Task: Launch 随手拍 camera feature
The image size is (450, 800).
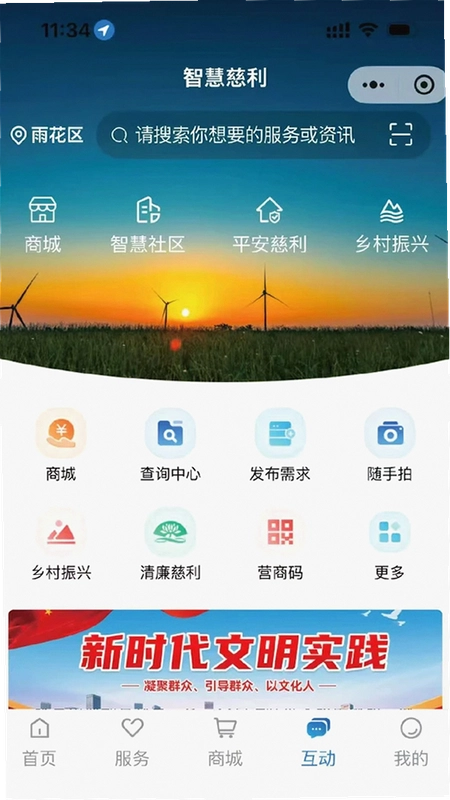Action: (x=389, y=445)
